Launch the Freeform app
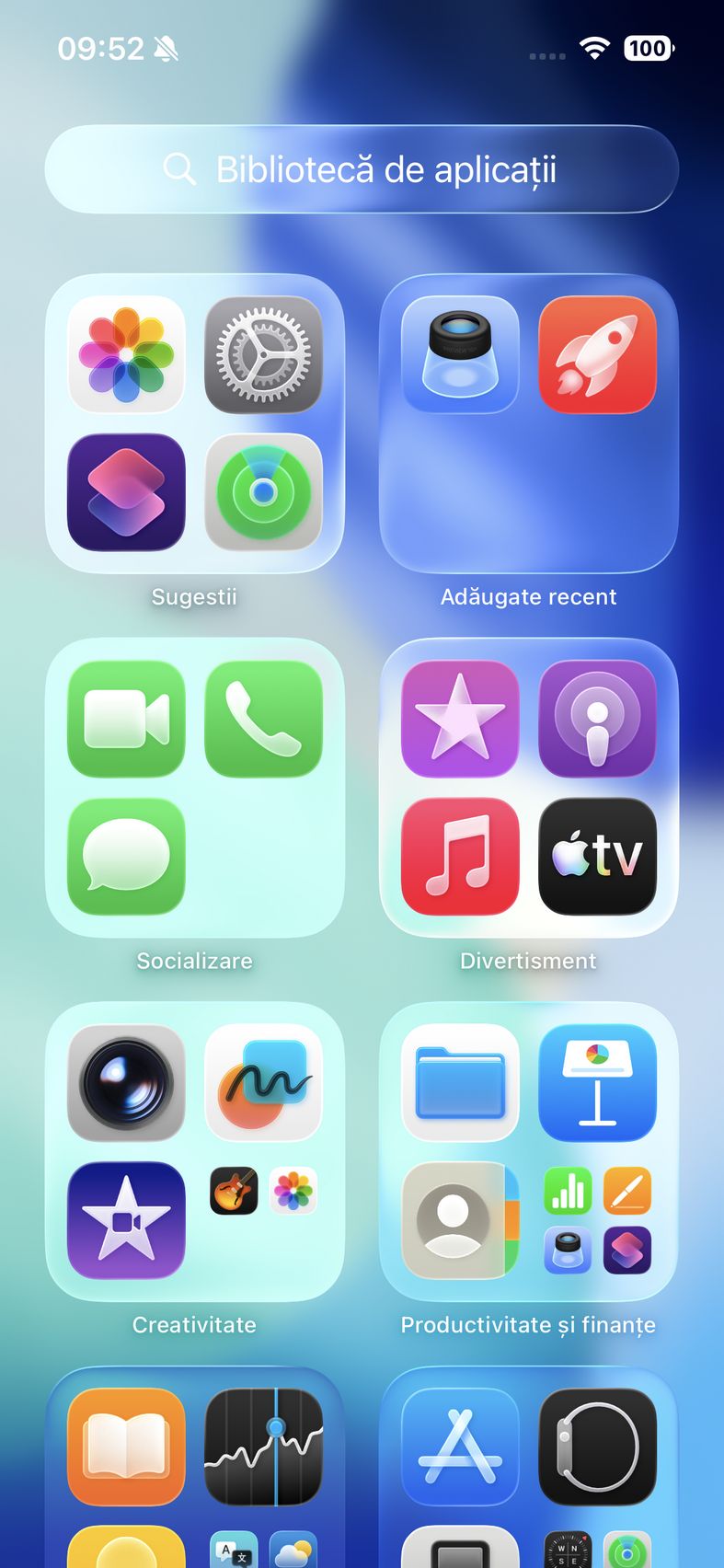This screenshot has width=724, height=1568. coord(263,1083)
